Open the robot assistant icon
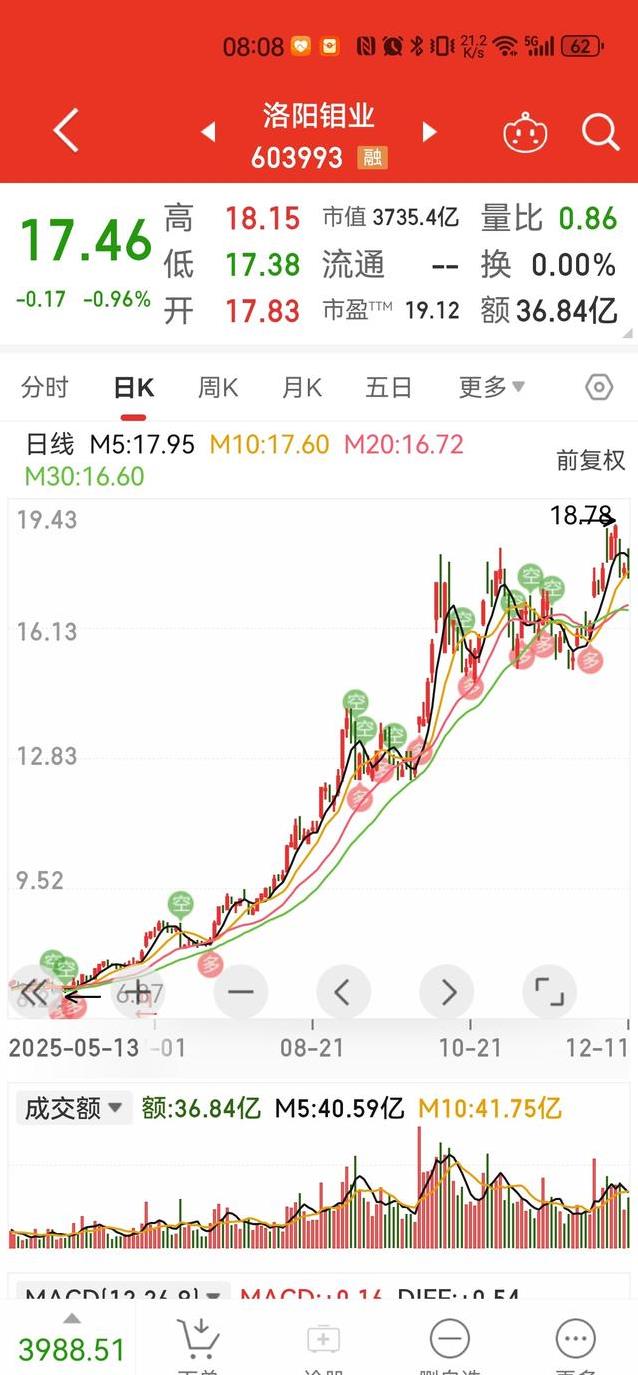The image size is (638, 1375). (525, 132)
